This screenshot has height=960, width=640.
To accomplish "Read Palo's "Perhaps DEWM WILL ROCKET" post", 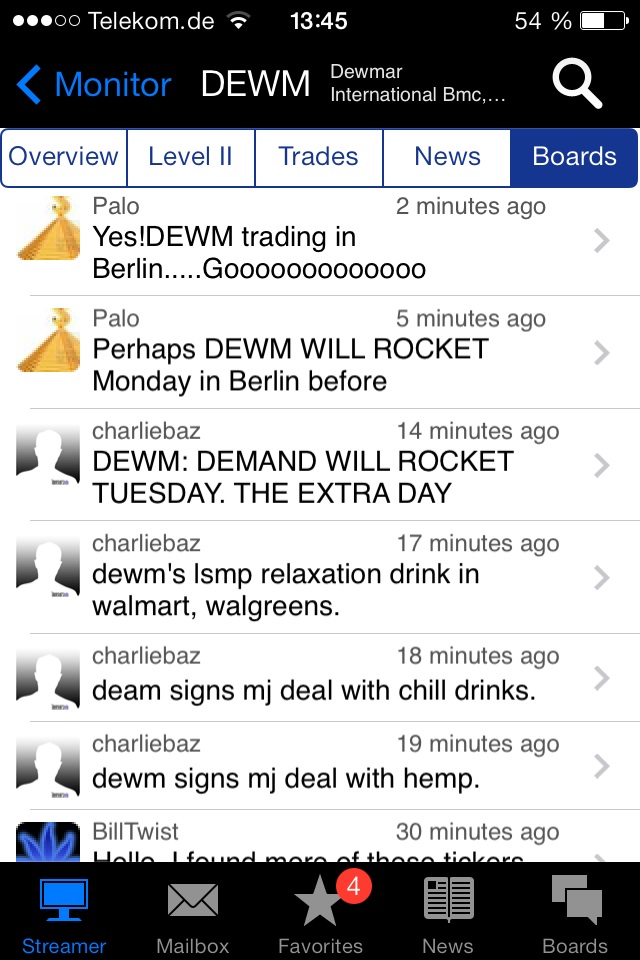I will pos(320,351).
